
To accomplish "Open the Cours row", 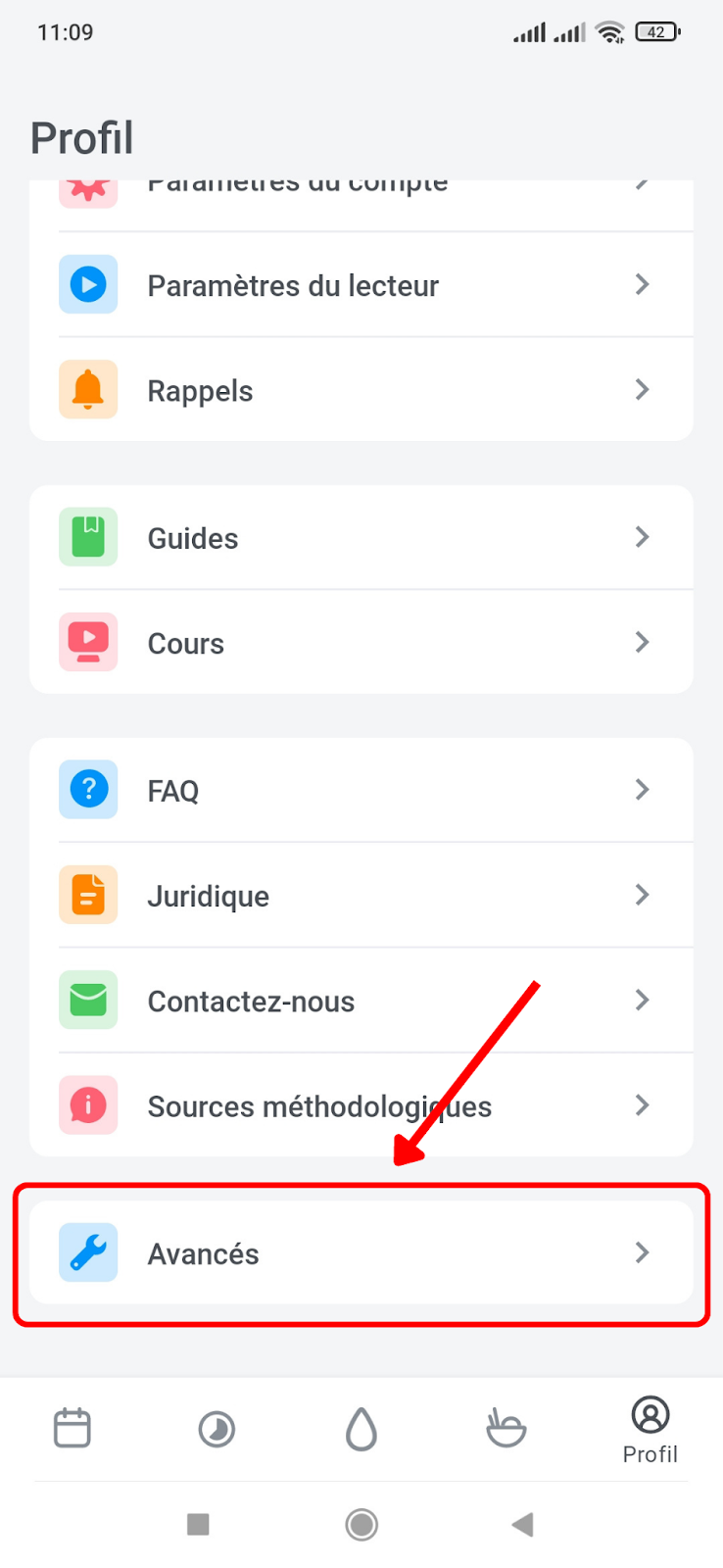I will (361, 643).
